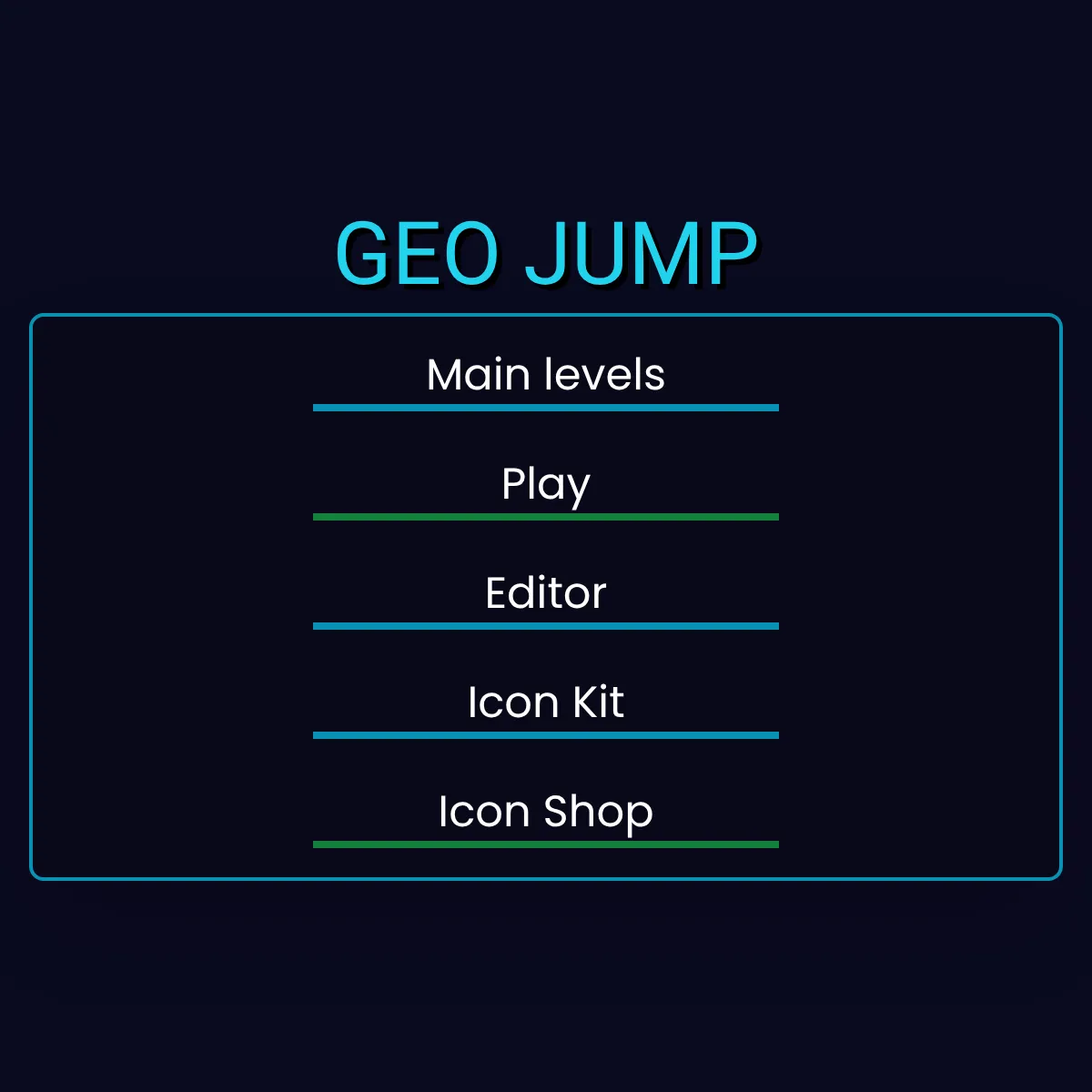Open the level Editor
Screen dimensions: 1092x1092
pos(546,594)
